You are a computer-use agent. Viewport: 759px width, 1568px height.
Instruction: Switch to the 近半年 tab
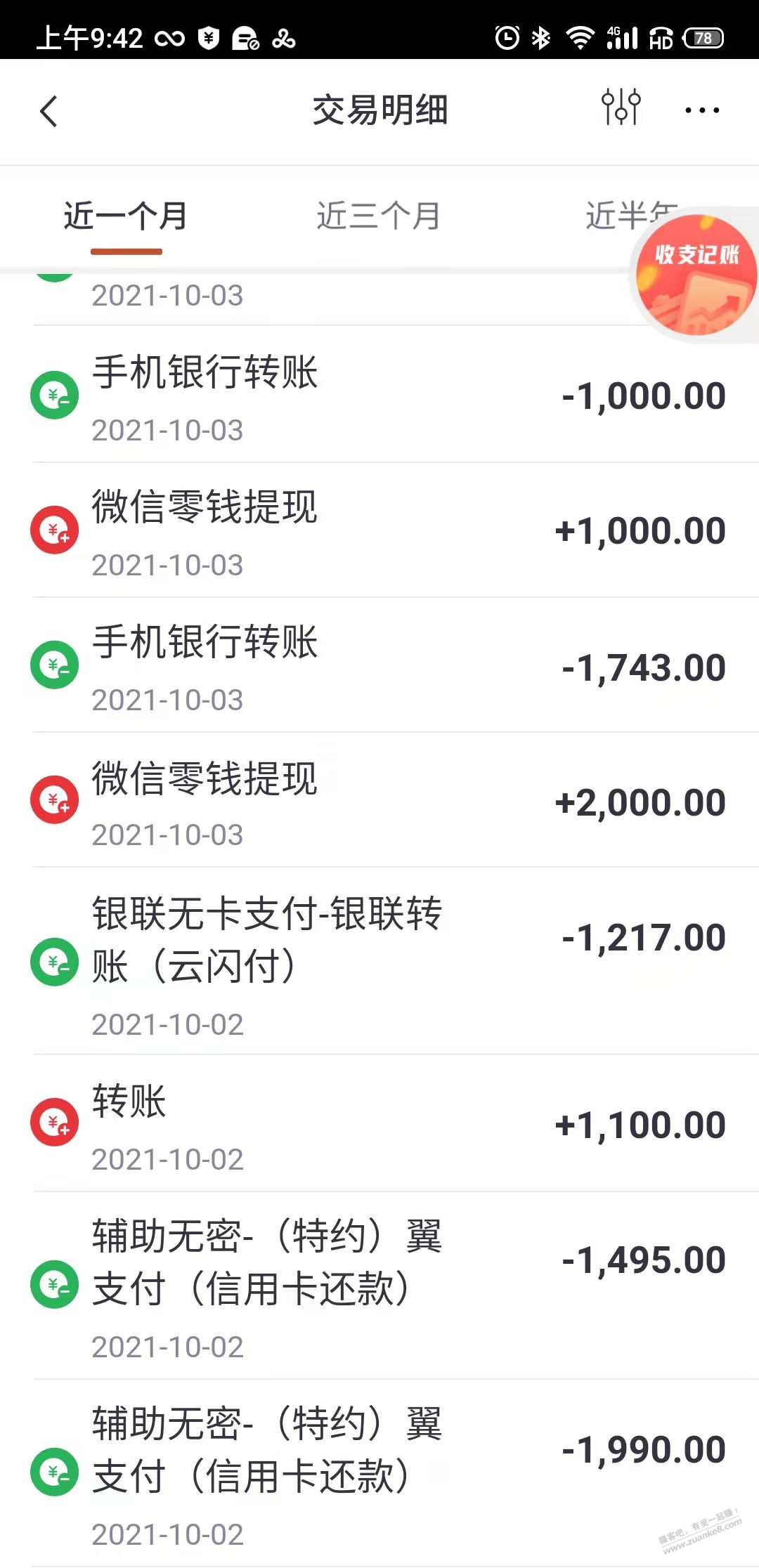631,216
